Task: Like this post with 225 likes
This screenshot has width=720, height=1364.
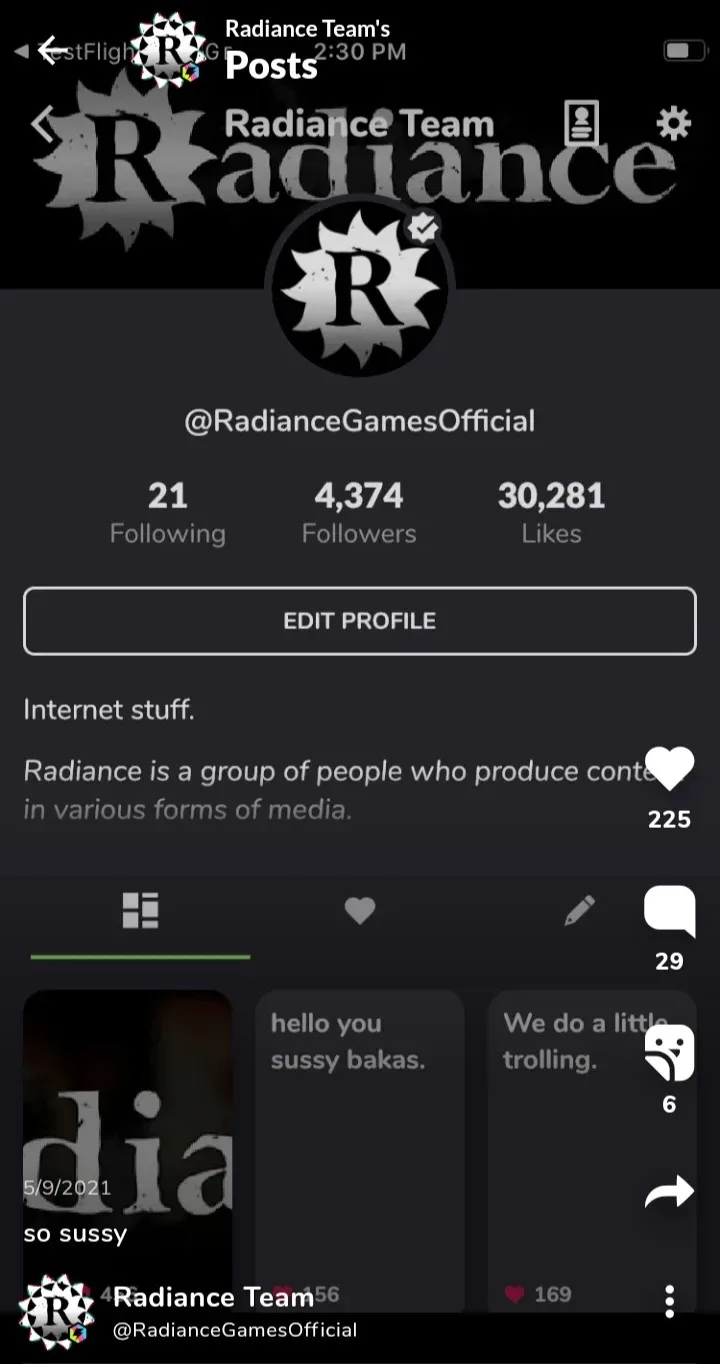Action: [669, 769]
